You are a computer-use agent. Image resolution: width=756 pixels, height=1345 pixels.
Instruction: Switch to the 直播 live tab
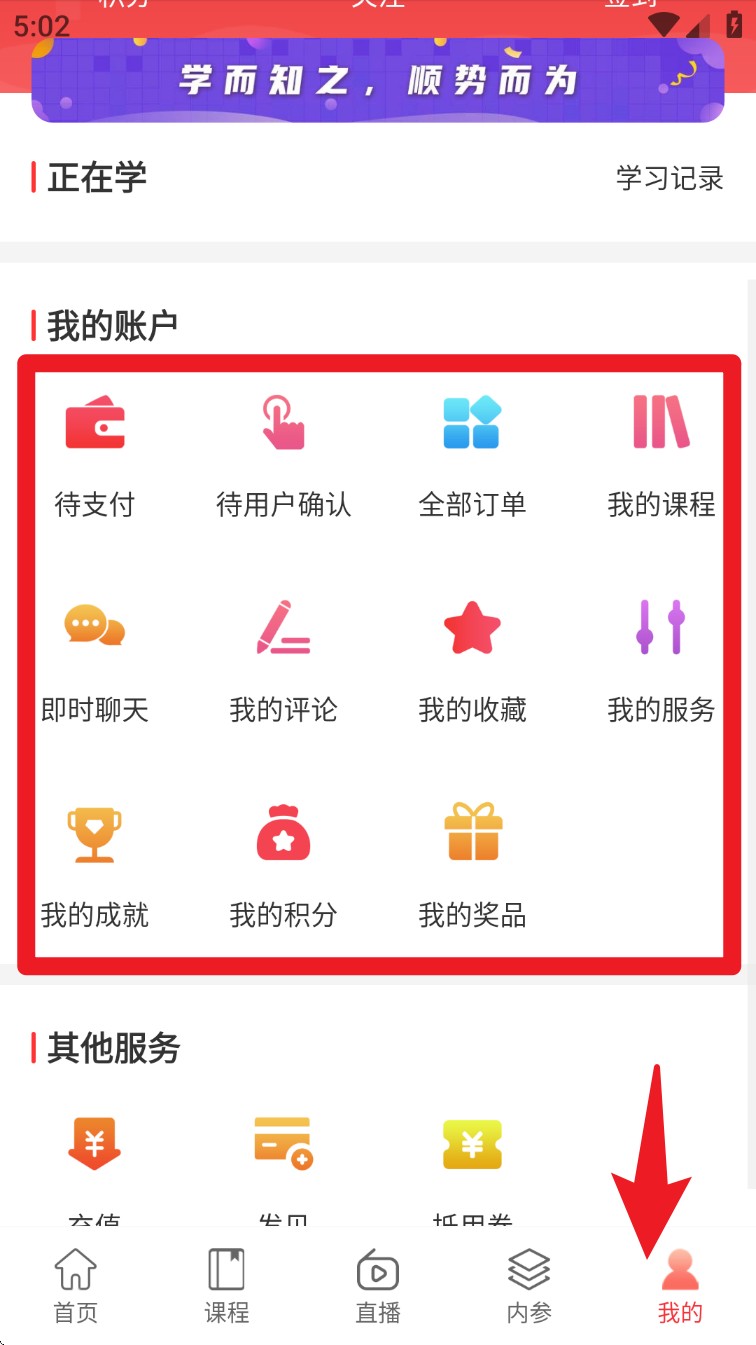(378, 1286)
